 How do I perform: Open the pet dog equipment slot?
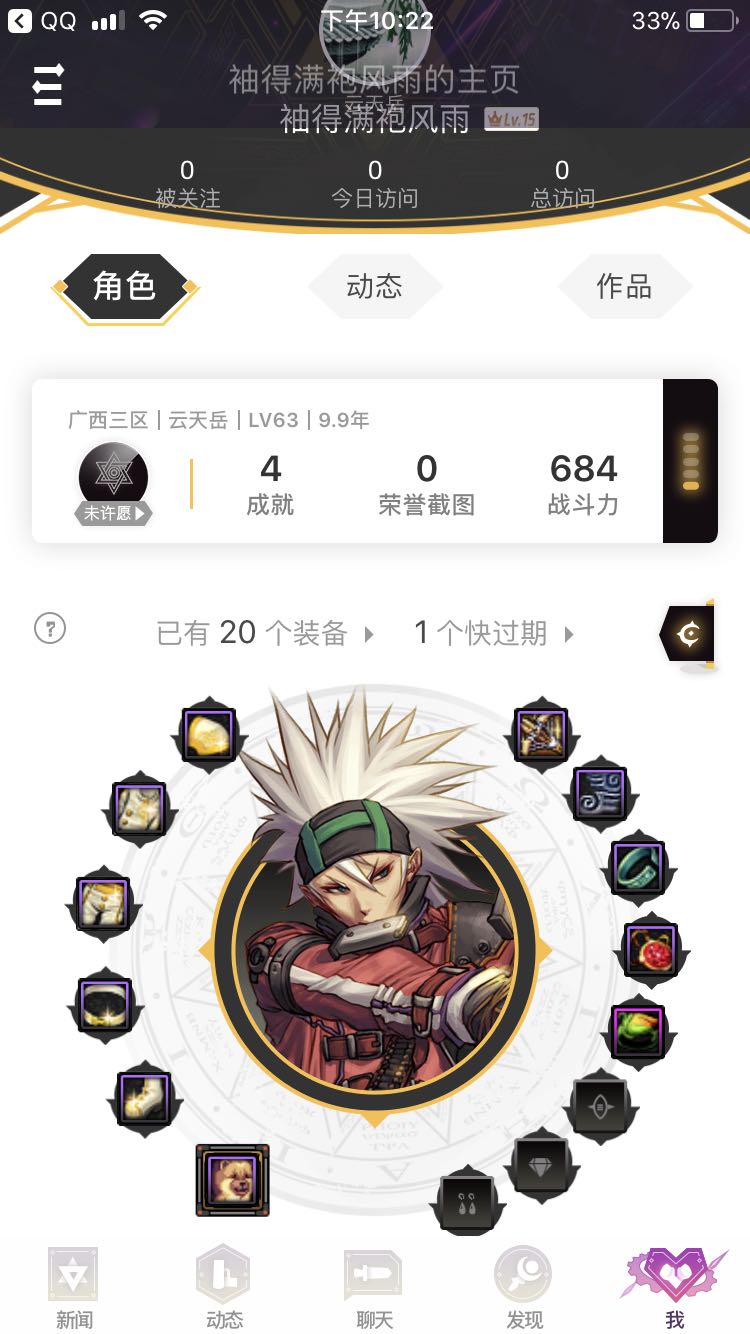click(x=232, y=1180)
